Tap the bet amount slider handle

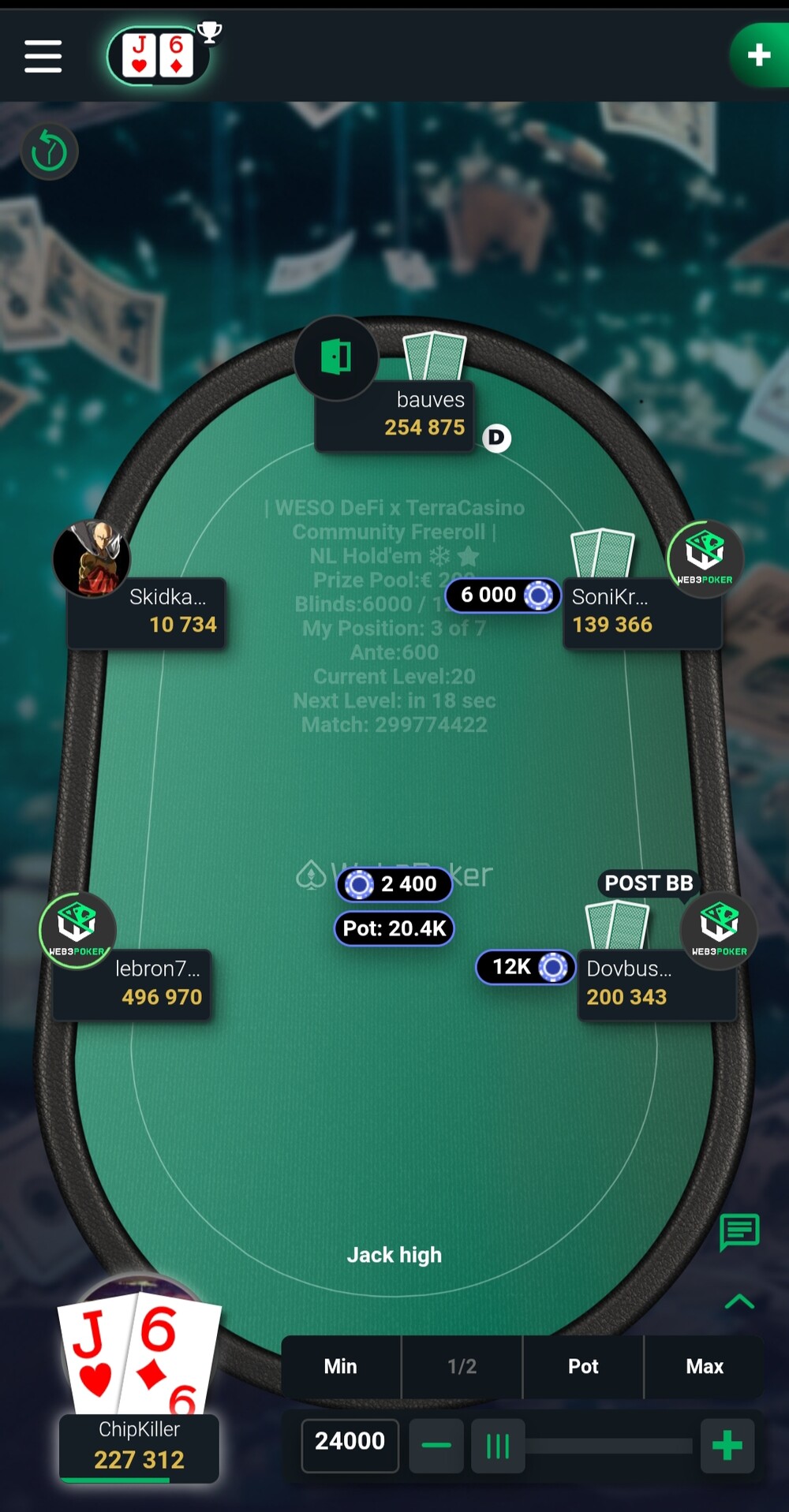pyautogui.click(x=498, y=1445)
